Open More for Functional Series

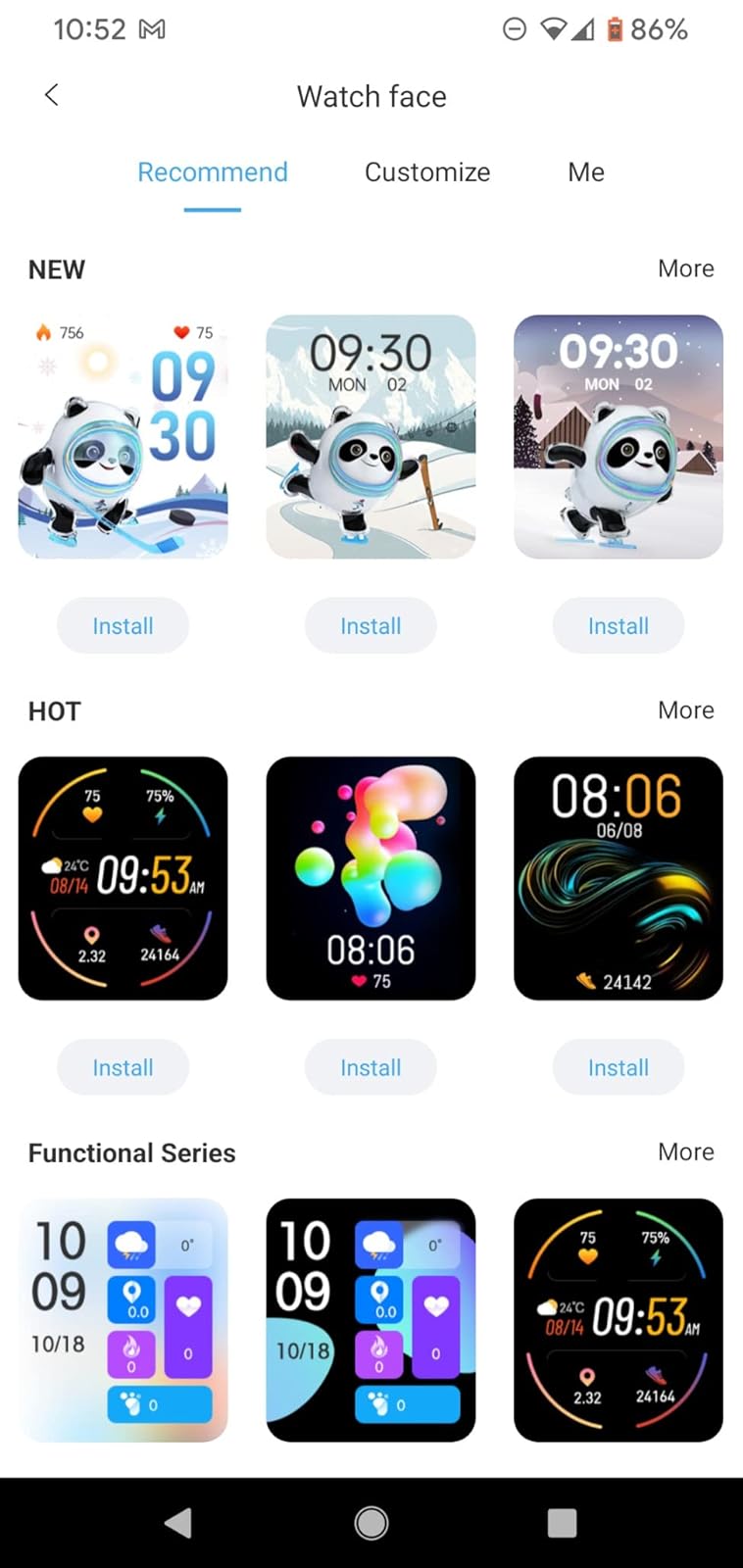[x=685, y=1152]
